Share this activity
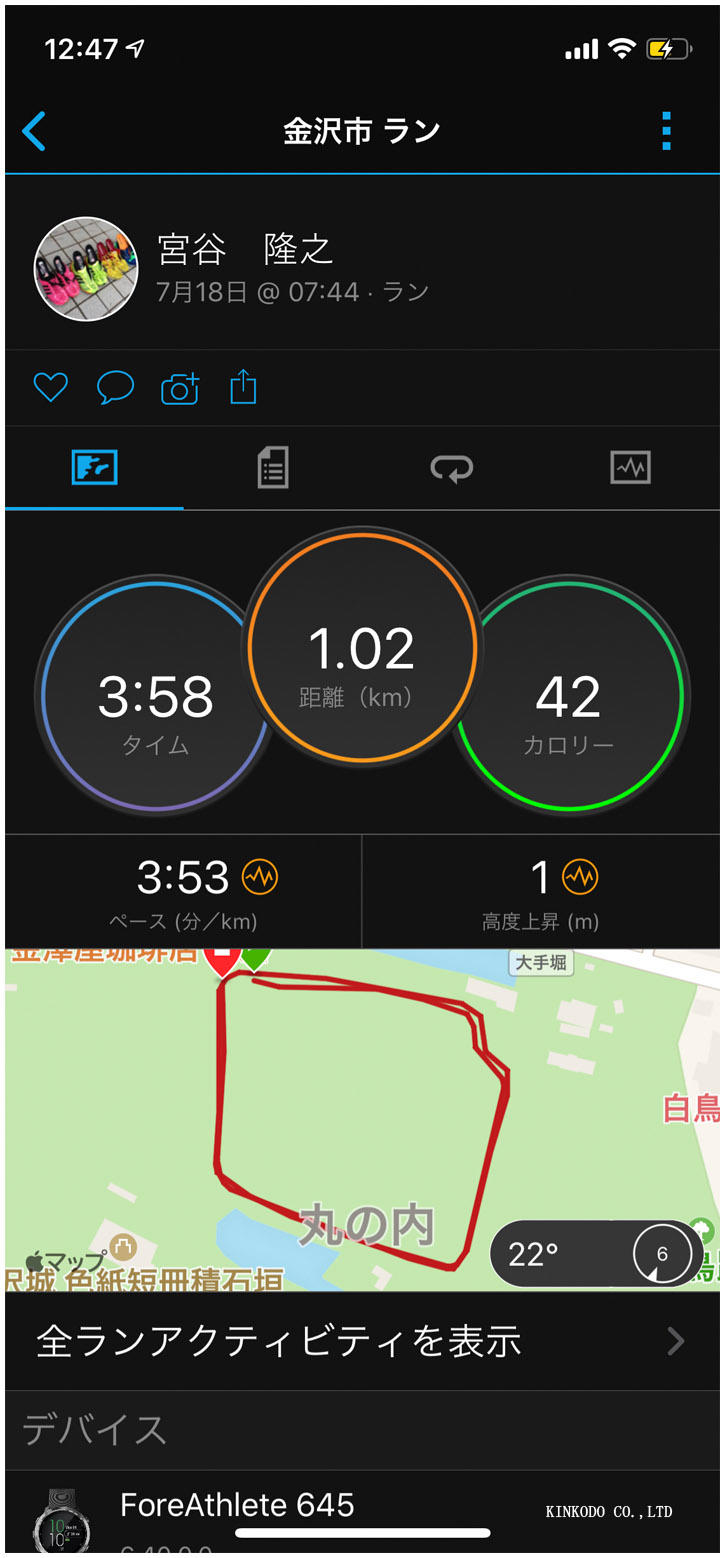Image resolution: width=725 pixels, height=1558 pixels. pos(243,388)
